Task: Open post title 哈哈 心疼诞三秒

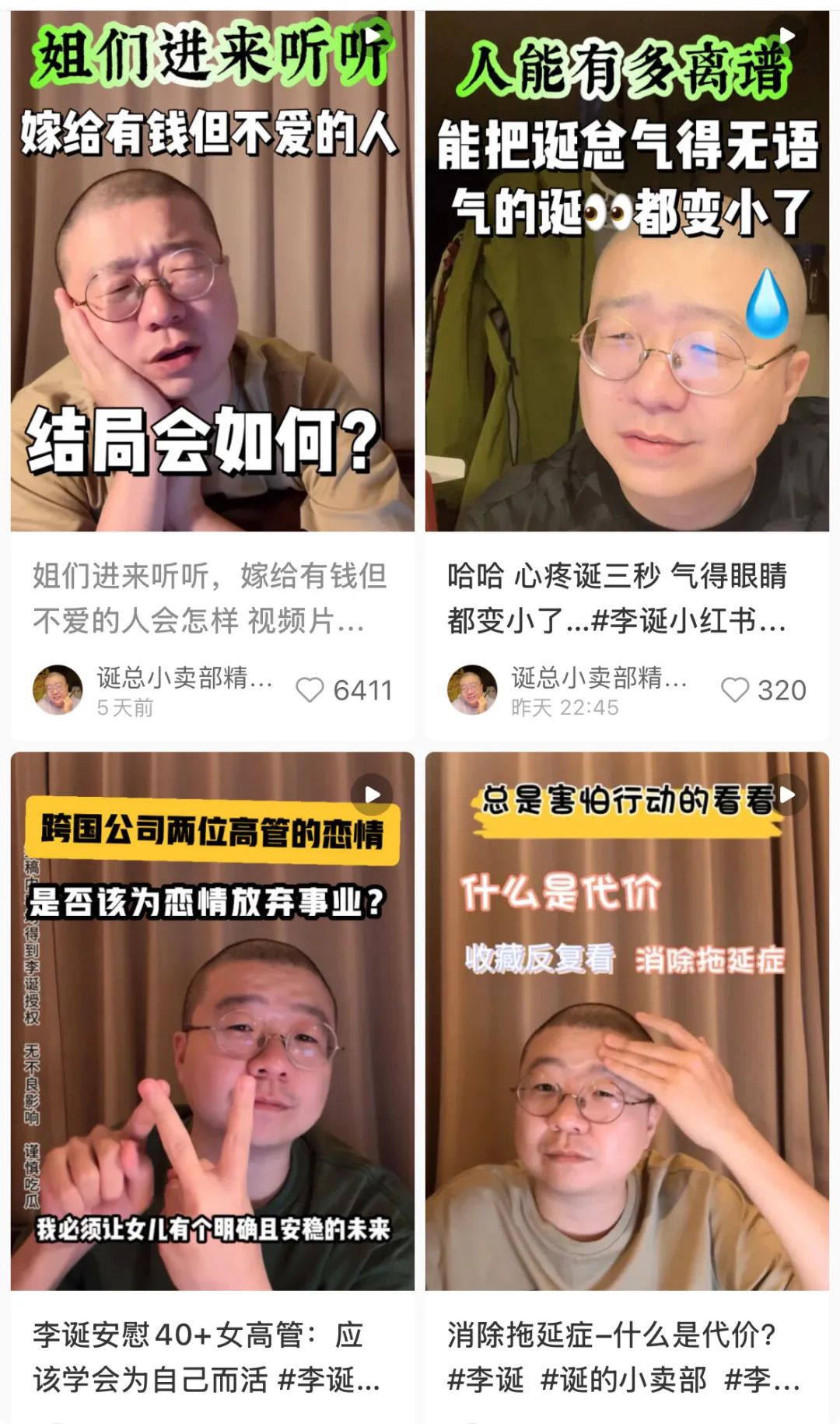Action: (x=617, y=598)
